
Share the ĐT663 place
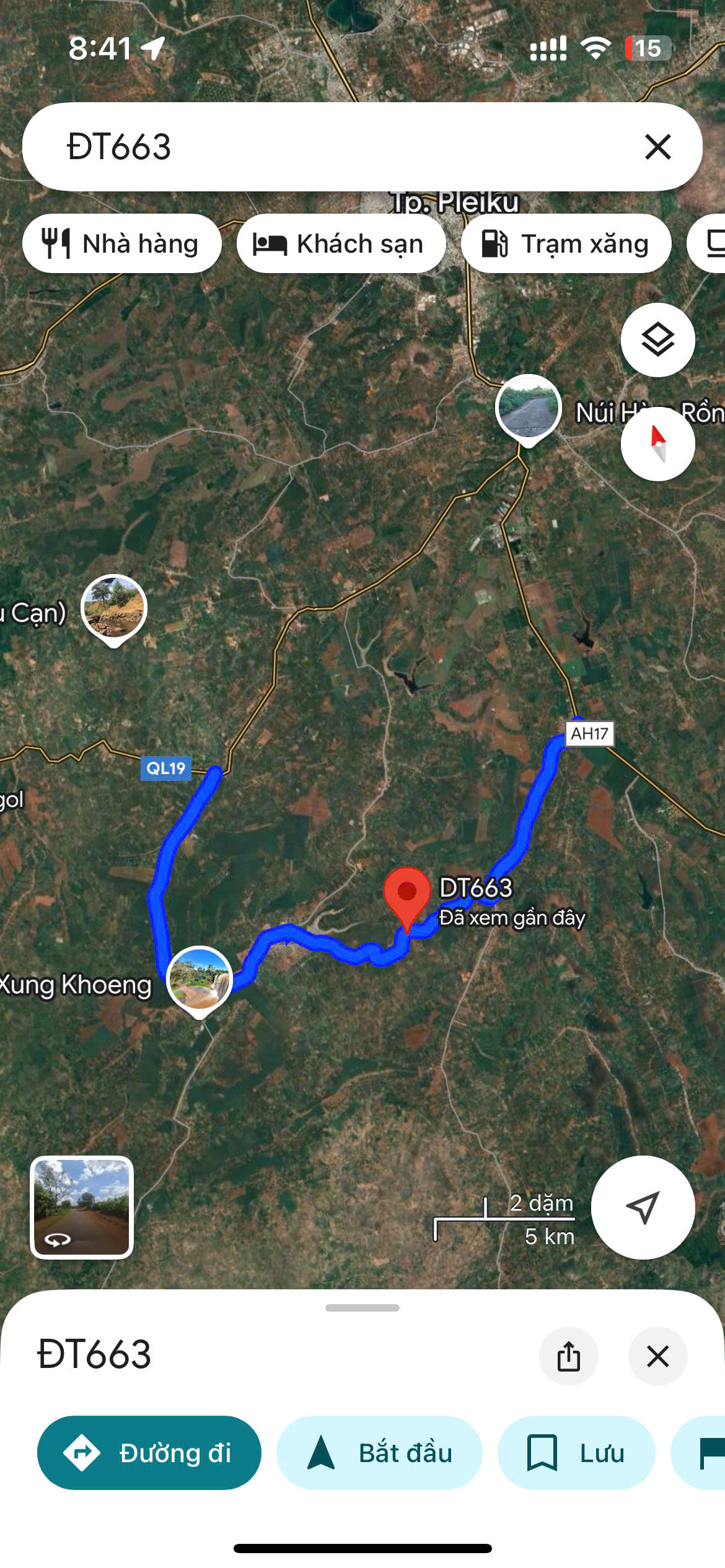point(568,1356)
